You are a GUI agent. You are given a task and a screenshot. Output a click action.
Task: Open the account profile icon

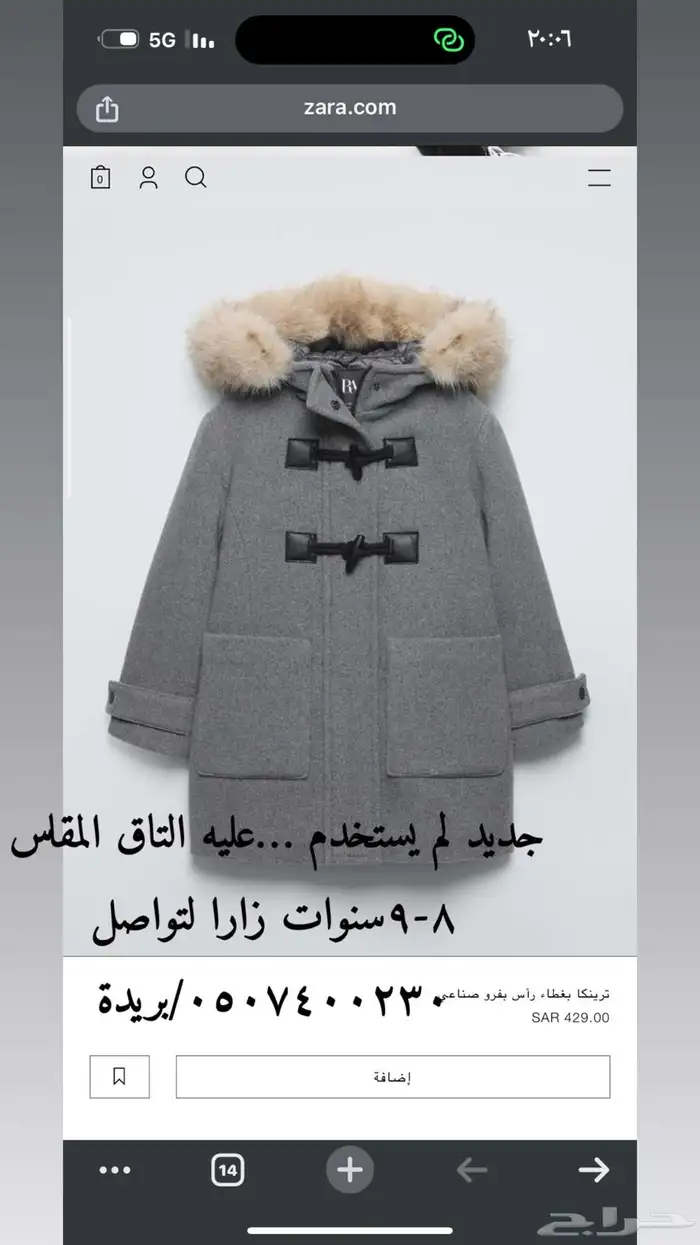tap(148, 178)
